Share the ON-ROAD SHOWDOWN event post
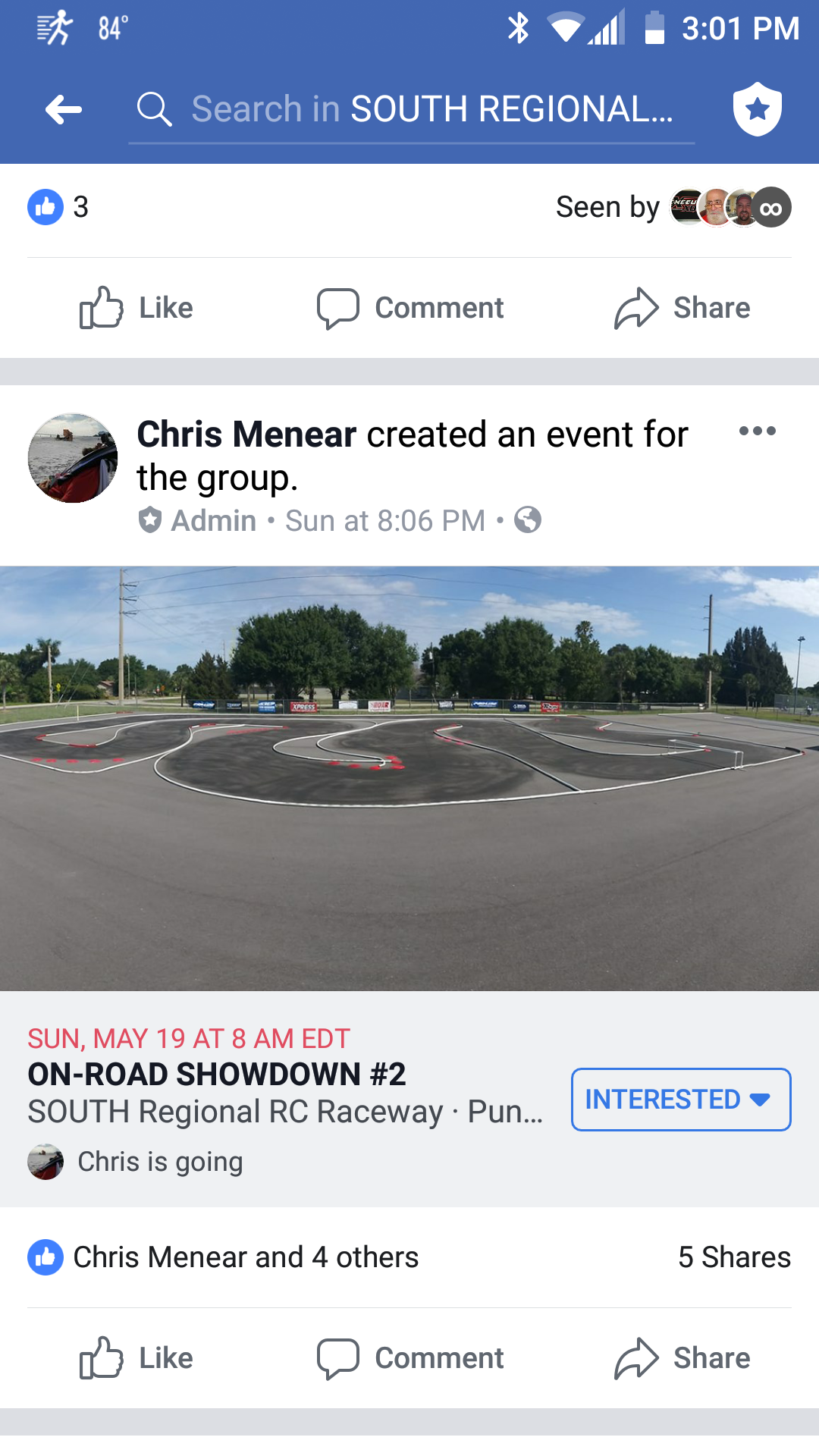Viewport: 819px width, 1456px height. (682, 1358)
